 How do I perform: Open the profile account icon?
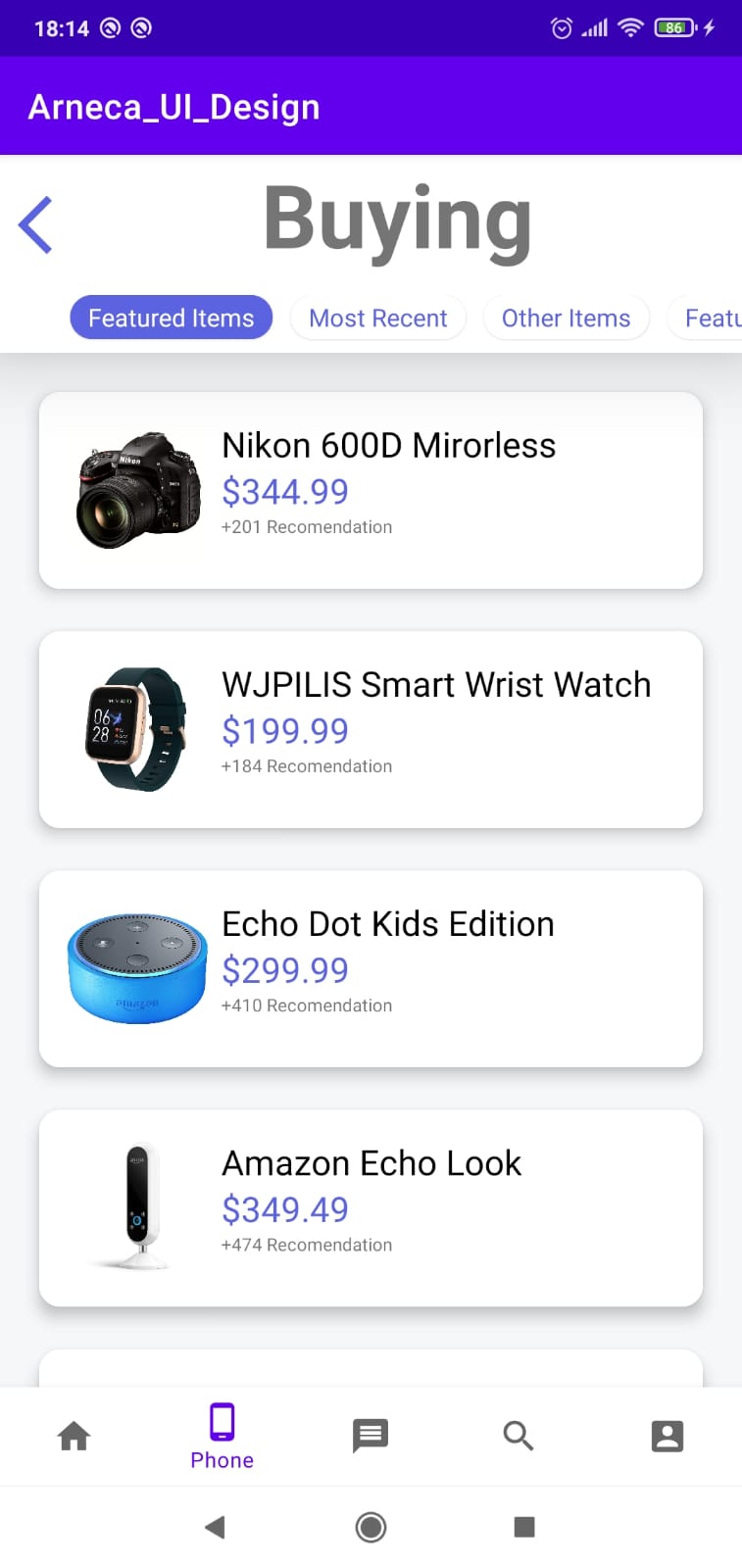pyautogui.click(x=668, y=1436)
